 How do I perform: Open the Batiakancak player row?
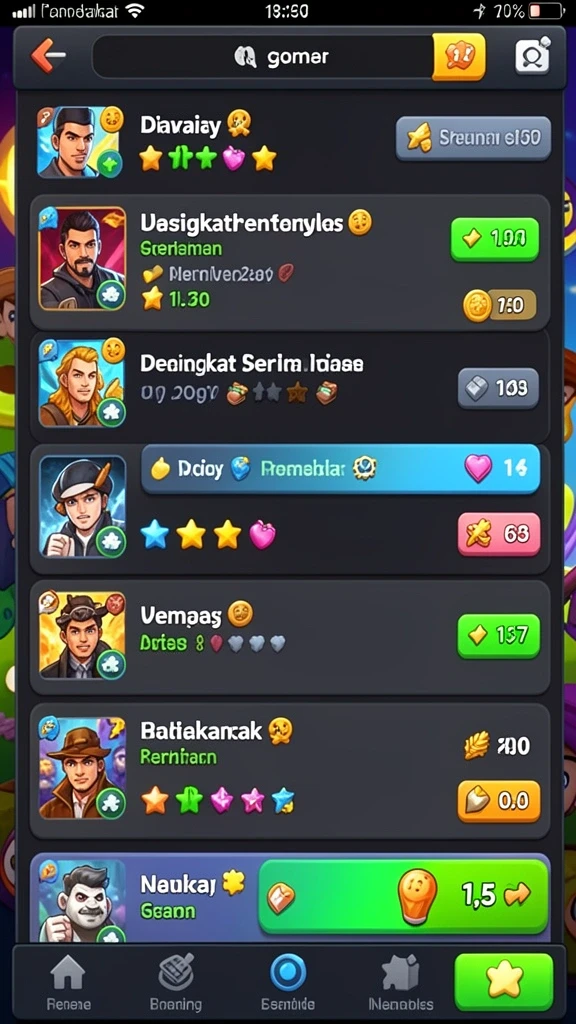click(x=290, y=771)
